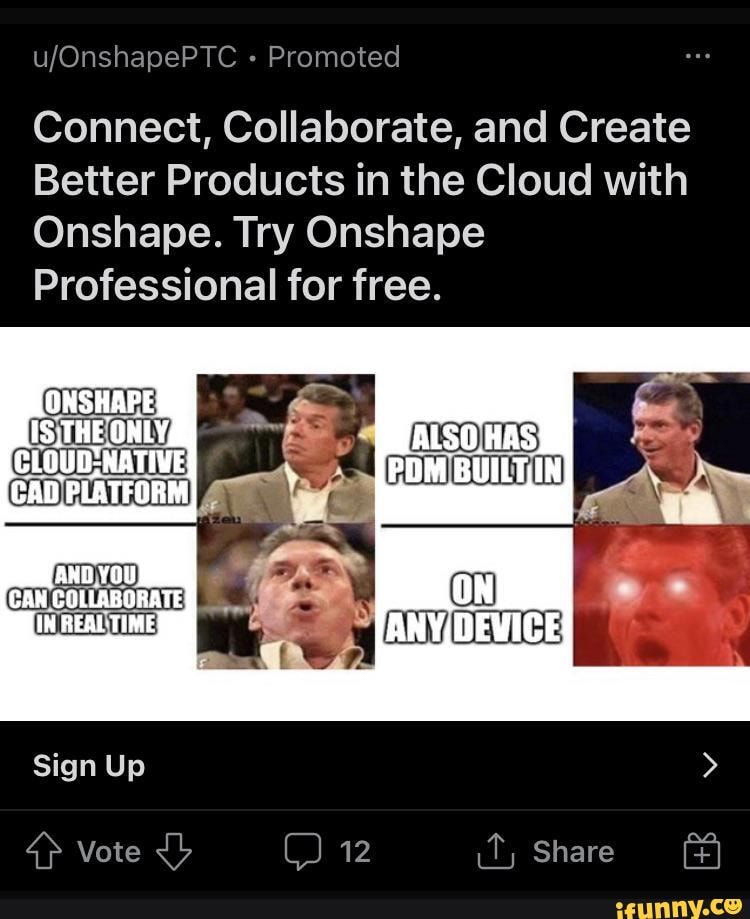
Task: Click the right-pointing arrow next to Sign Up
Action: click(711, 765)
